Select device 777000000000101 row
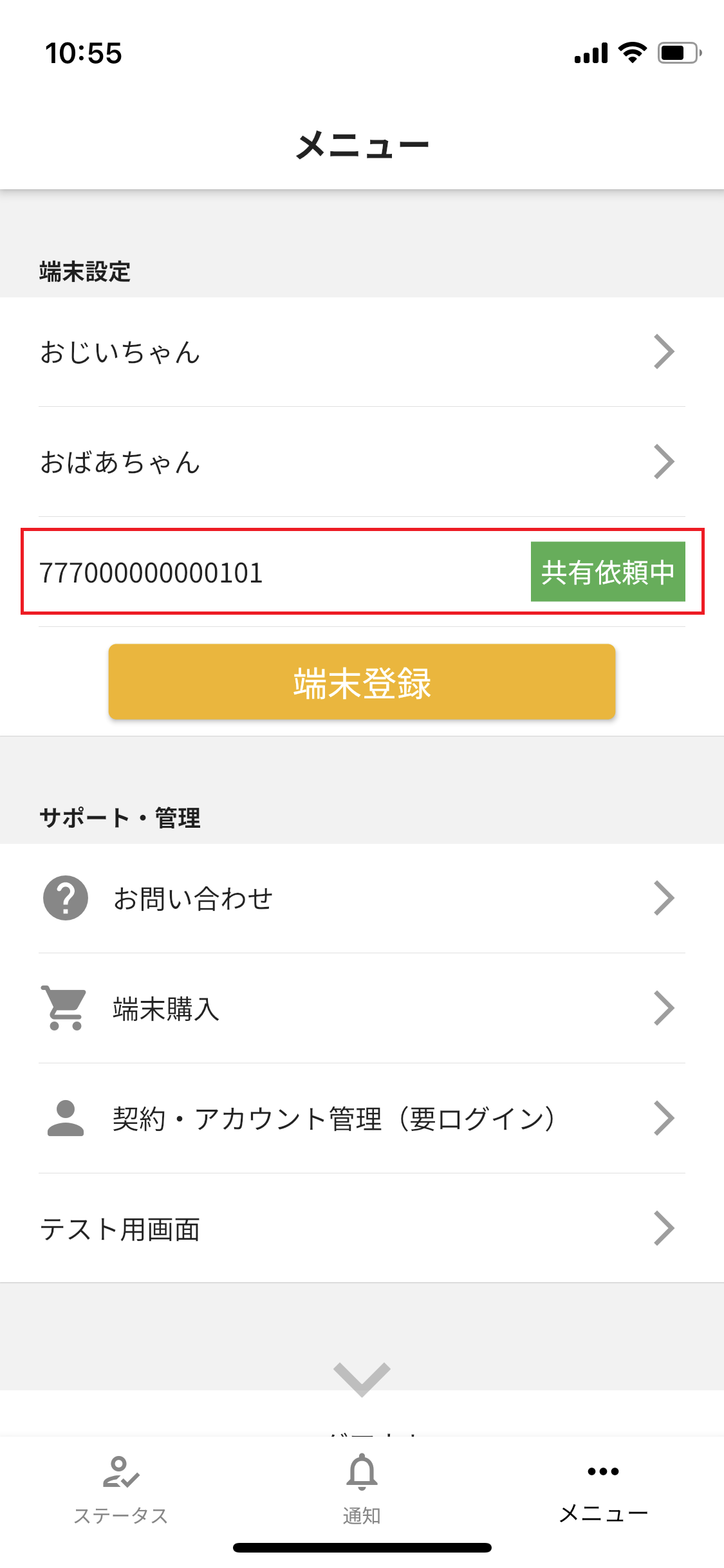The height and width of the screenshot is (1568, 724). [x=362, y=572]
